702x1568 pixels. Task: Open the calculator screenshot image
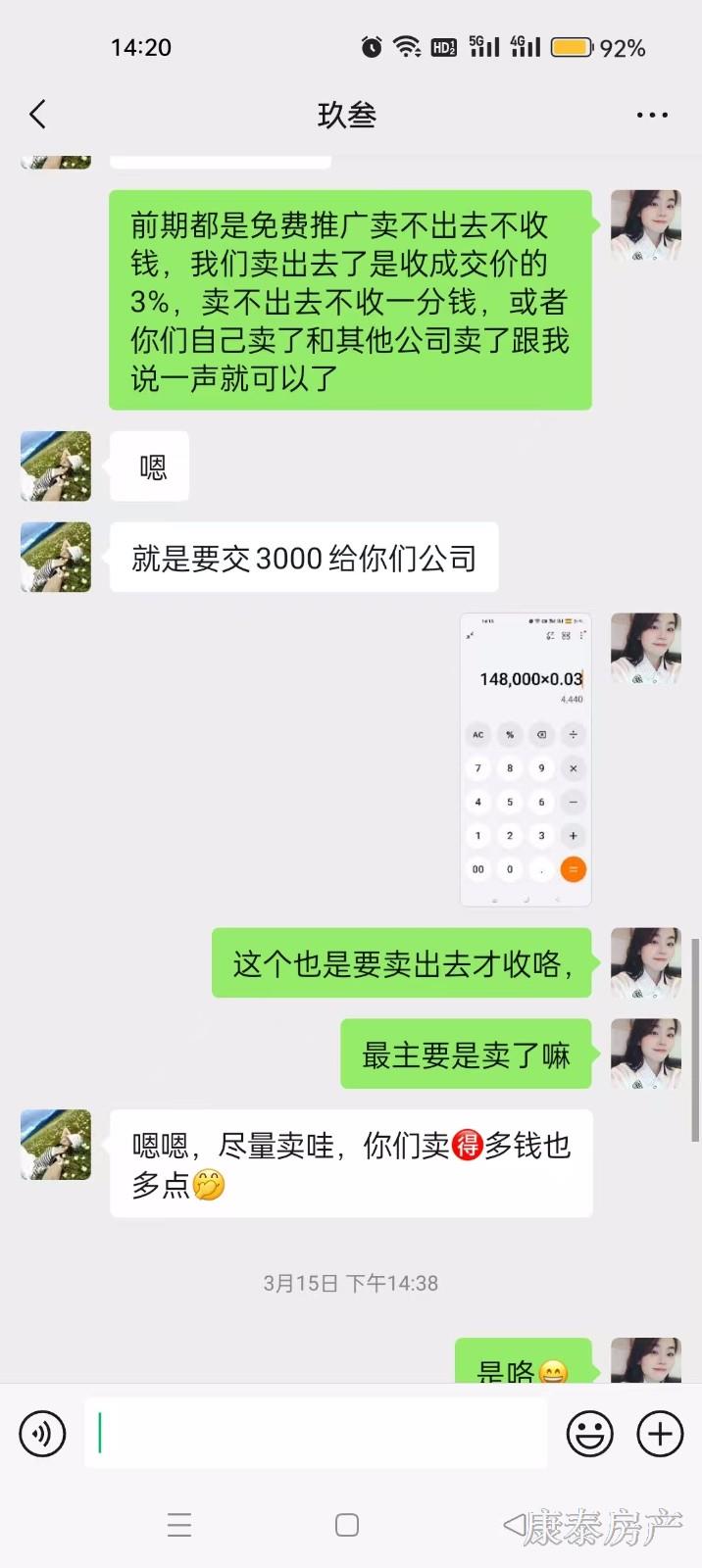pos(526,759)
